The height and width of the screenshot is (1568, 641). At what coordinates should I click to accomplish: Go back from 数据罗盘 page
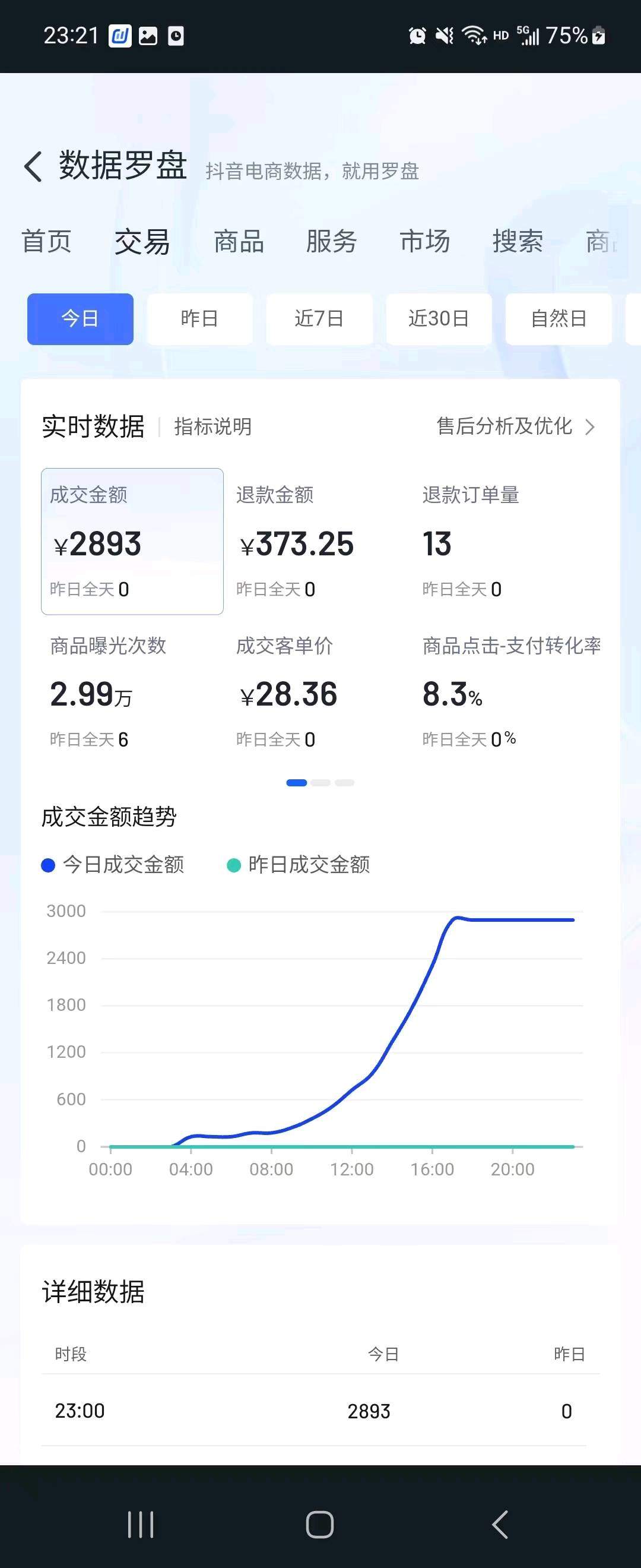click(33, 166)
